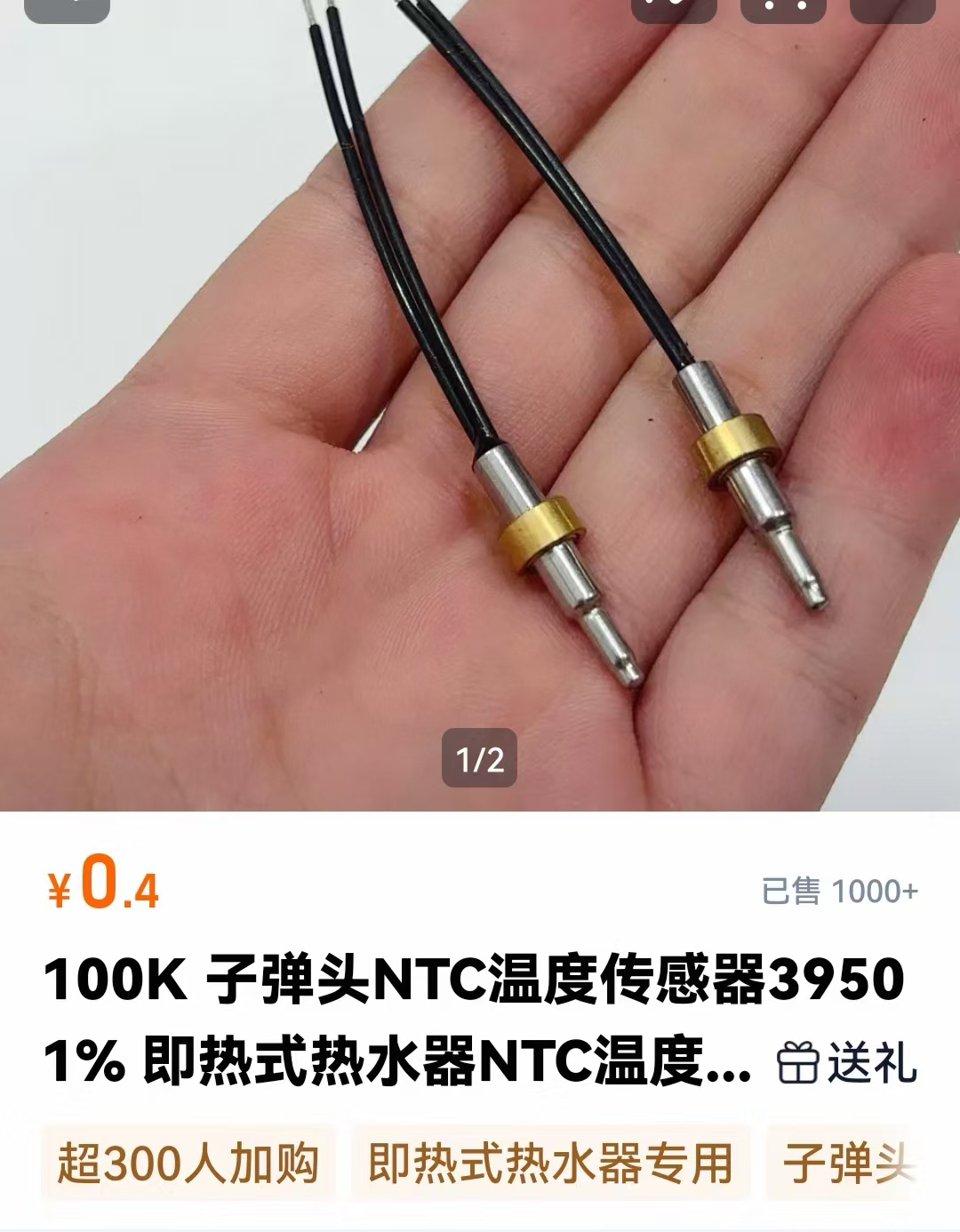Open the product photo gallery
The width and height of the screenshot is (960, 1232).
coord(480,400)
